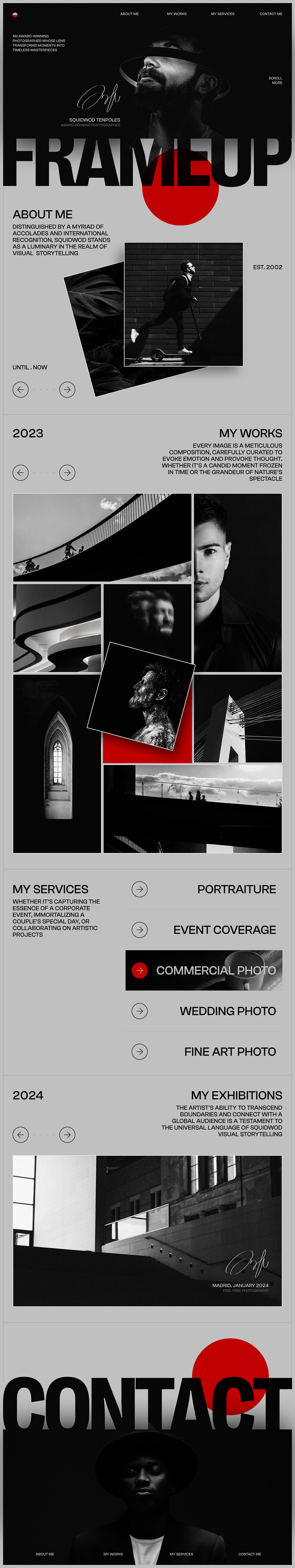The height and width of the screenshot is (1568, 295).
Task: Open My Services in the header menu
Action: tap(223, 13)
